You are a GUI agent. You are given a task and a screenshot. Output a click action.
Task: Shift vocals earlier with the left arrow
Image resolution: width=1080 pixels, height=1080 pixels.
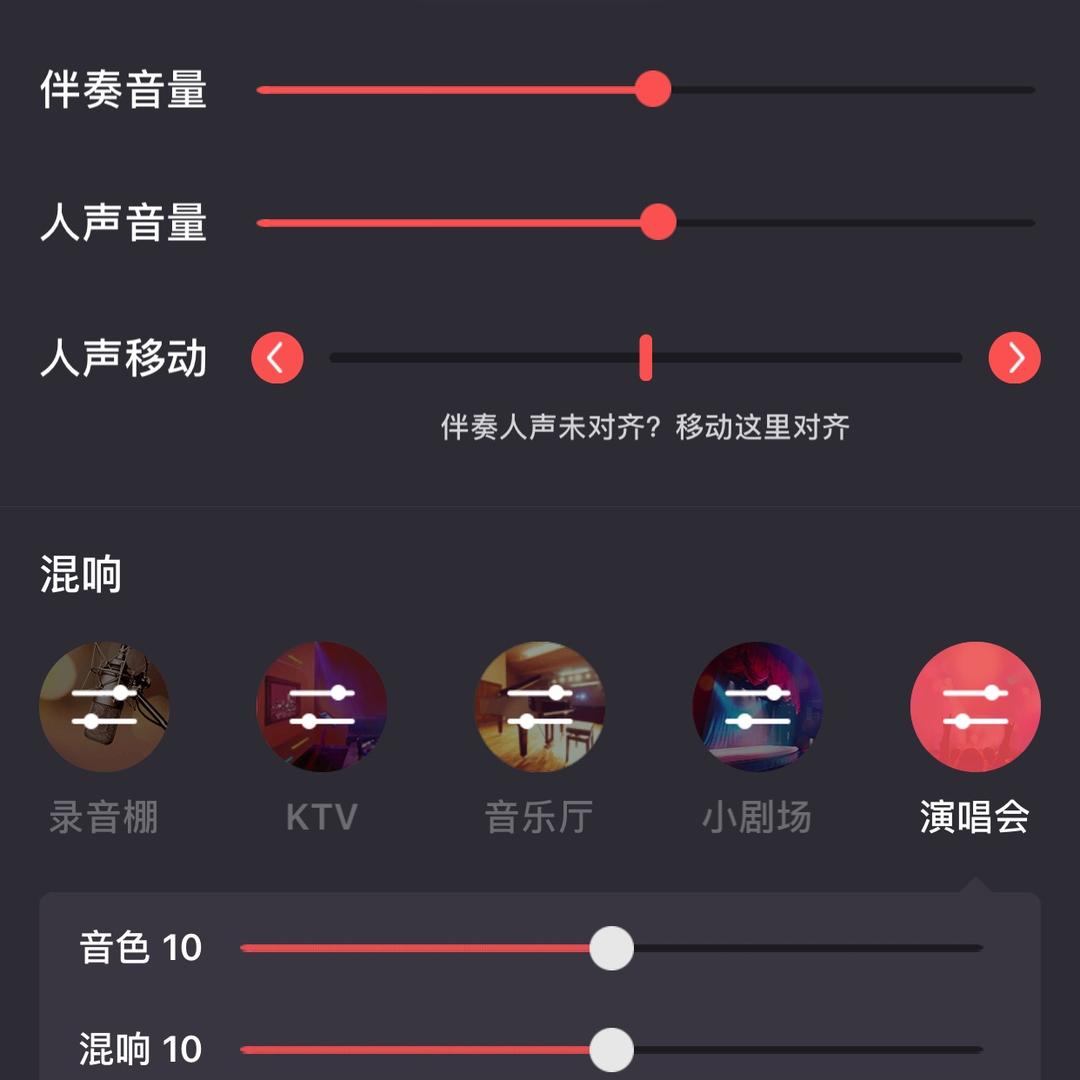click(277, 357)
